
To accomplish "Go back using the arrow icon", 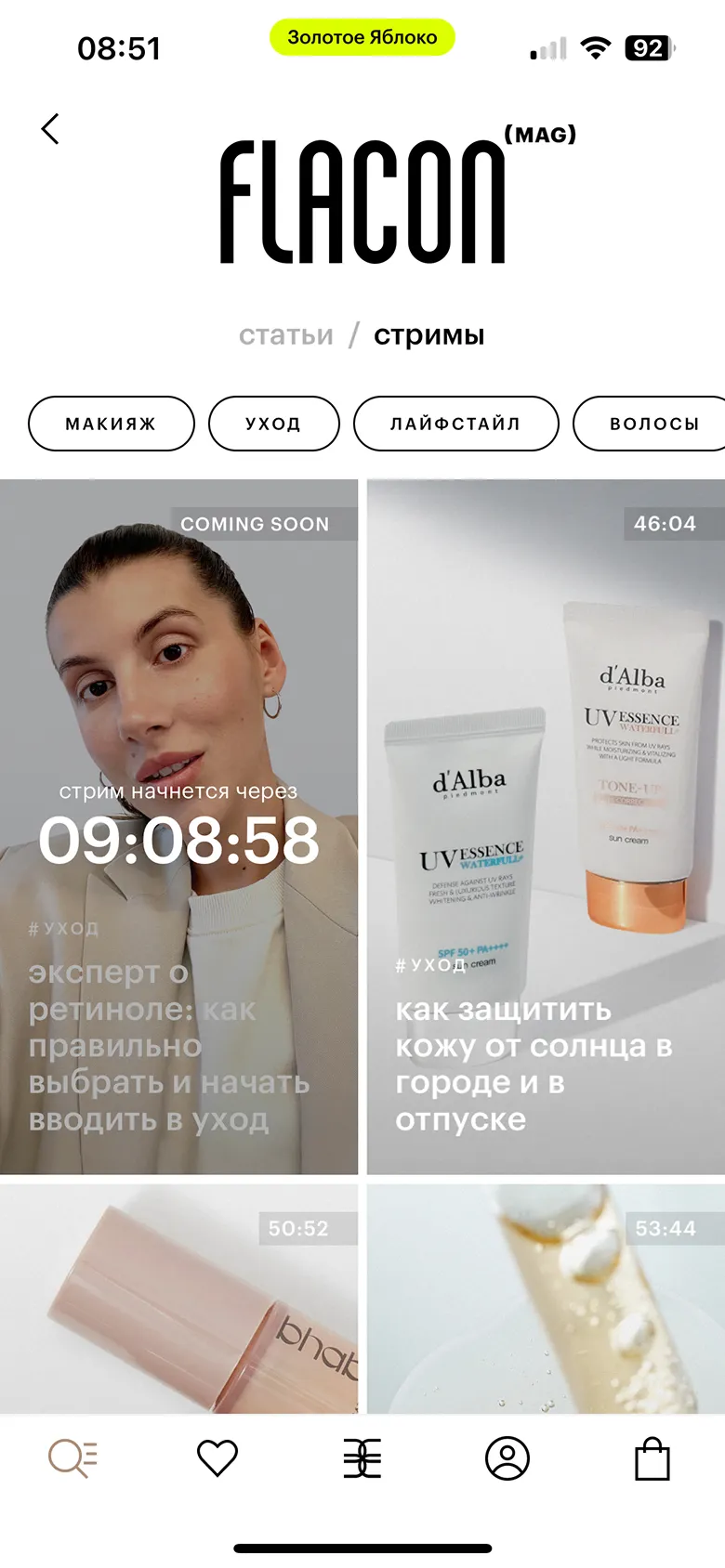I will point(50,129).
